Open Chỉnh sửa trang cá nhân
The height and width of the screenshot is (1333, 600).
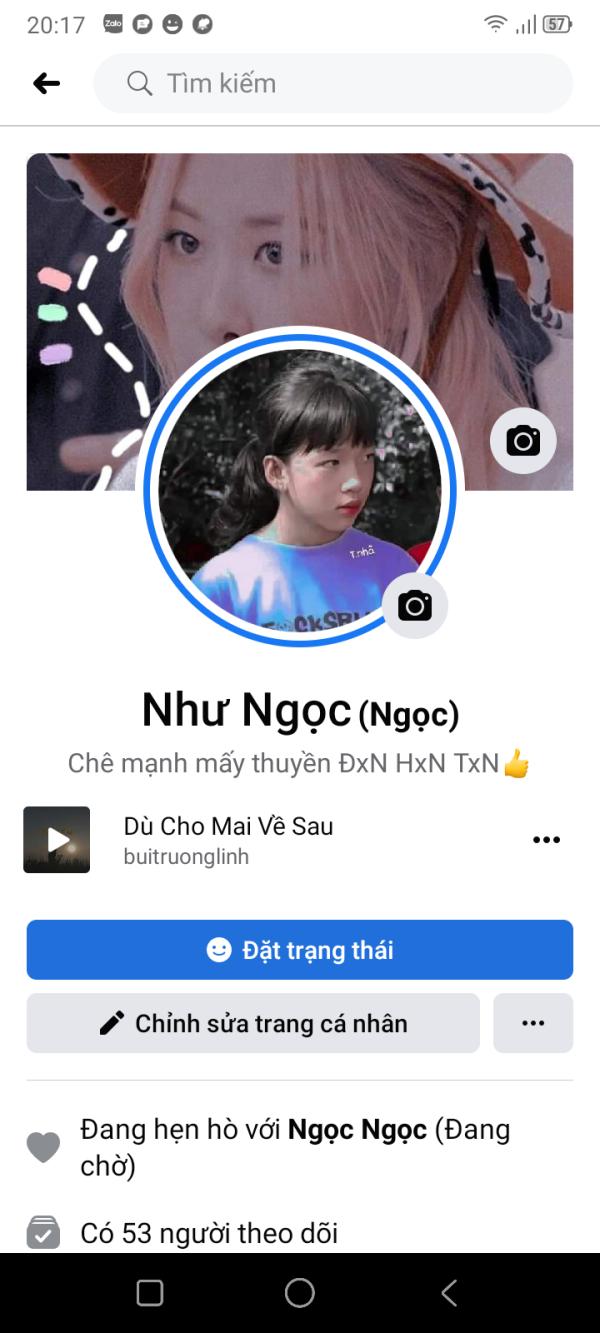point(253,1023)
